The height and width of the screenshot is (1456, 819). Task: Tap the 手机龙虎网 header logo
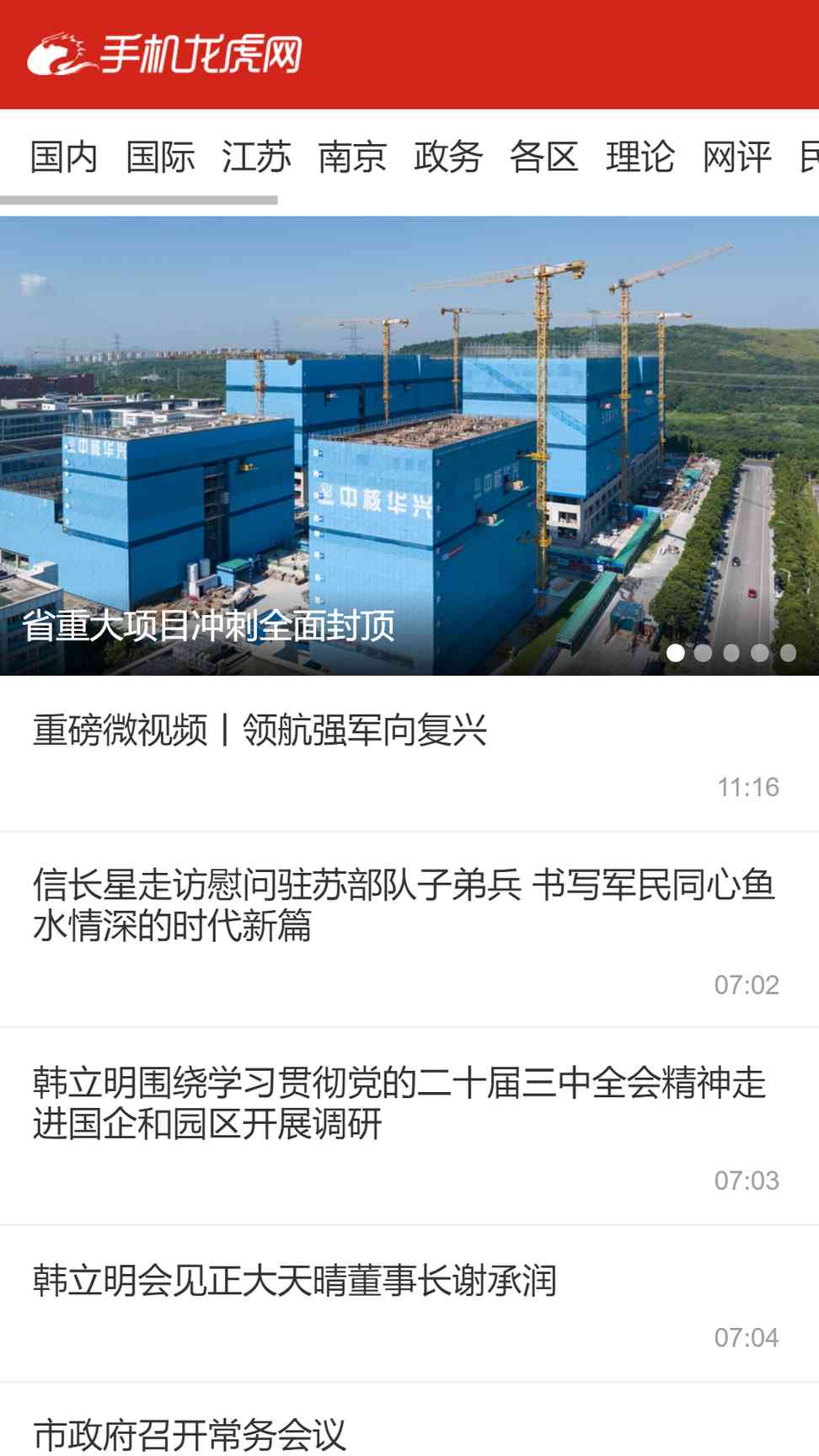(x=164, y=55)
